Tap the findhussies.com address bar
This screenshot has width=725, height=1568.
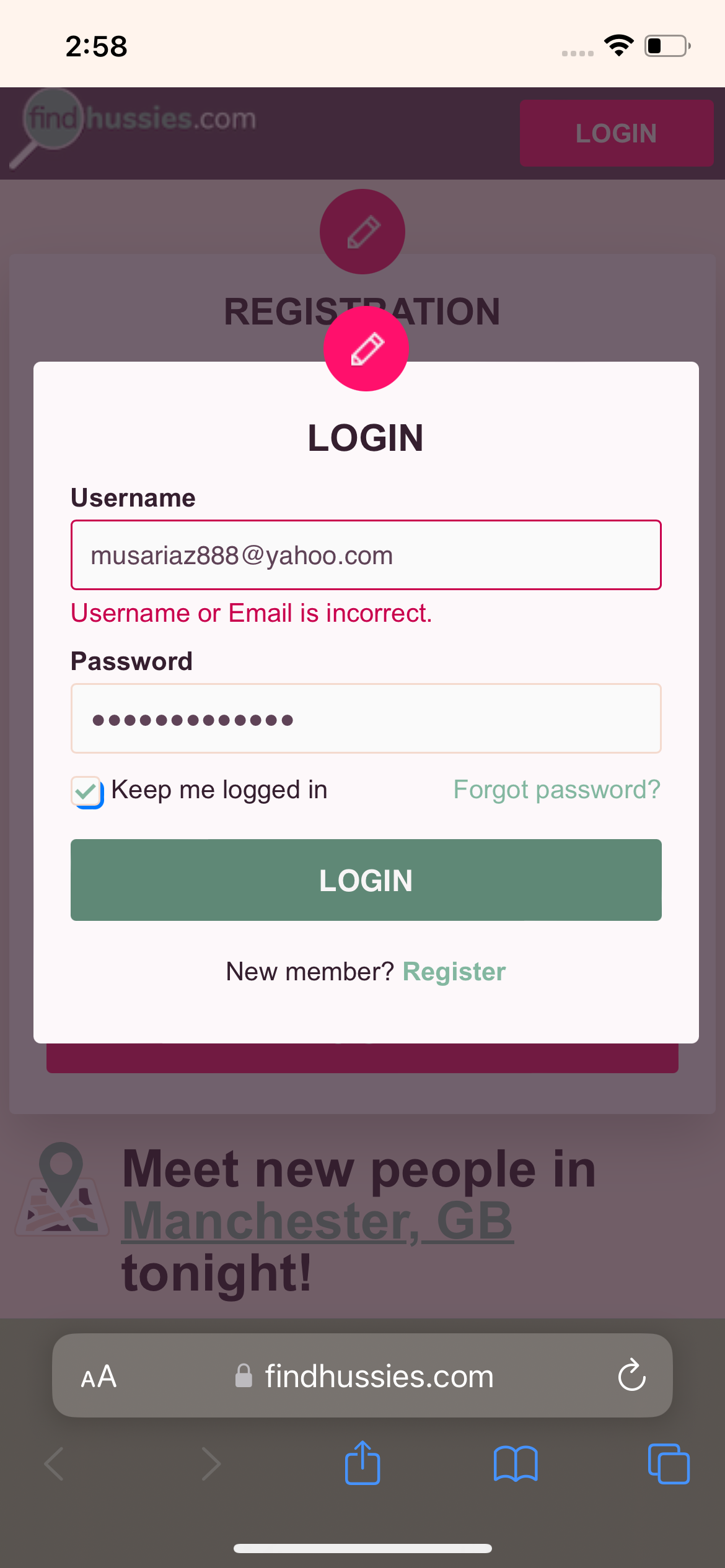[x=364, y=1376]
